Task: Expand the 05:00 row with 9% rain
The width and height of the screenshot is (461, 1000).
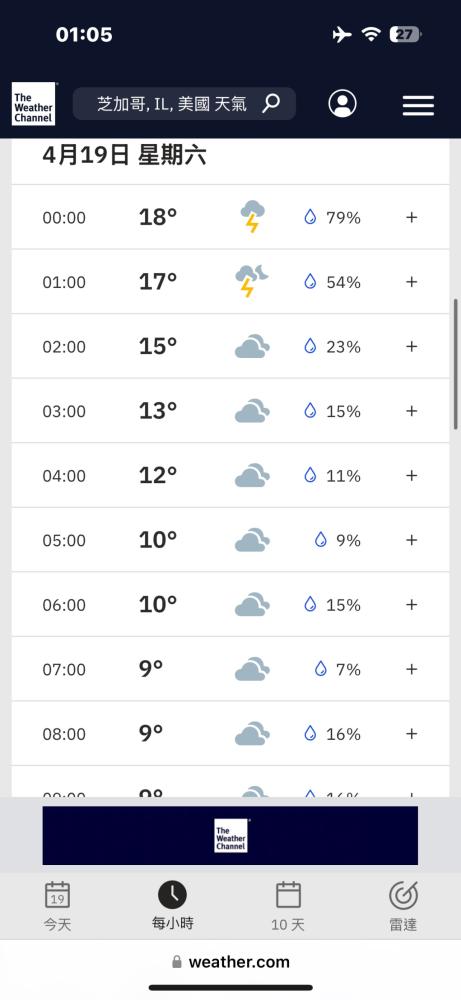Action: coord(230,540)
